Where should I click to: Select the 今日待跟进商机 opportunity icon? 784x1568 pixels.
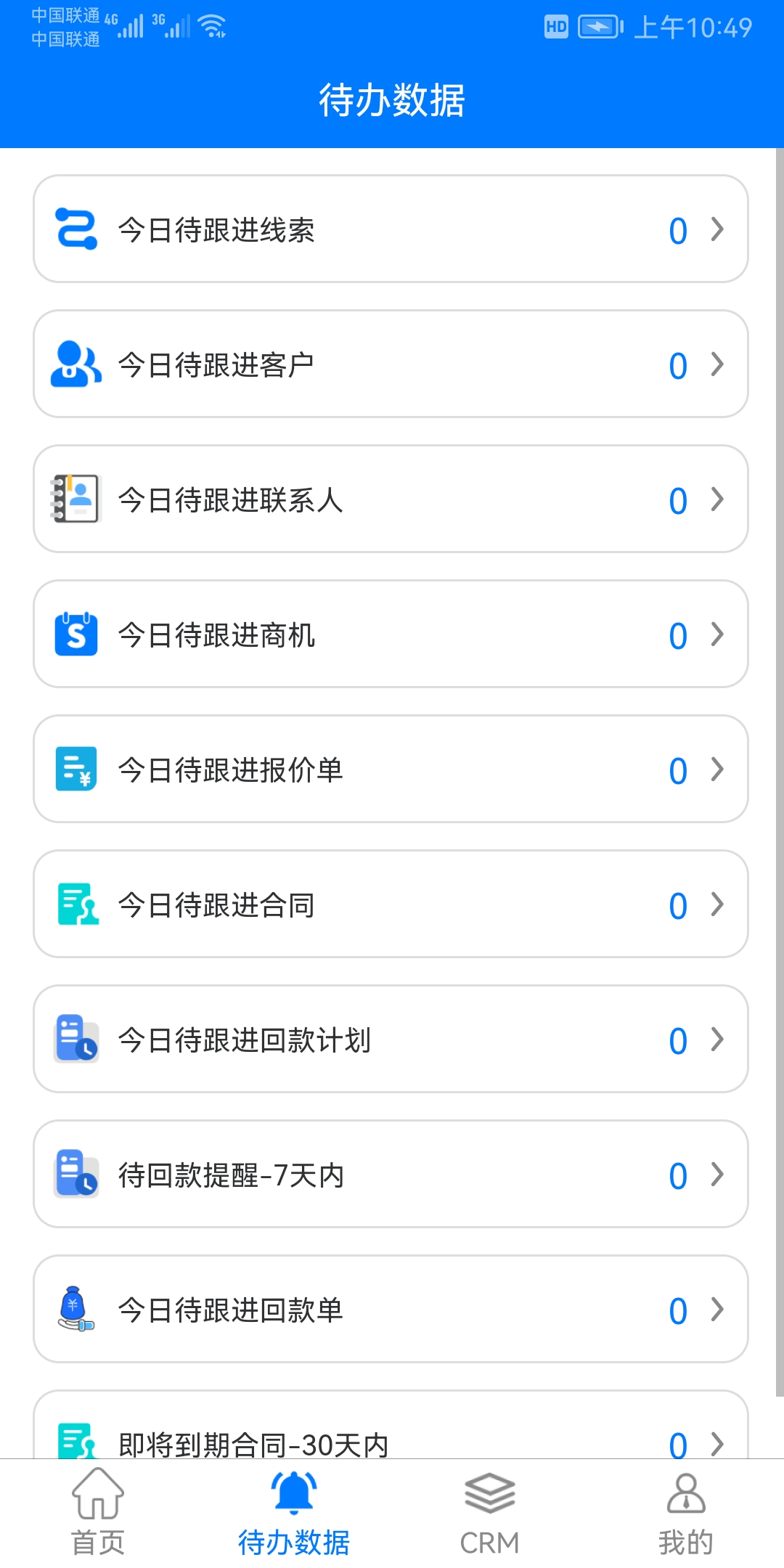(x=75, y=634)
